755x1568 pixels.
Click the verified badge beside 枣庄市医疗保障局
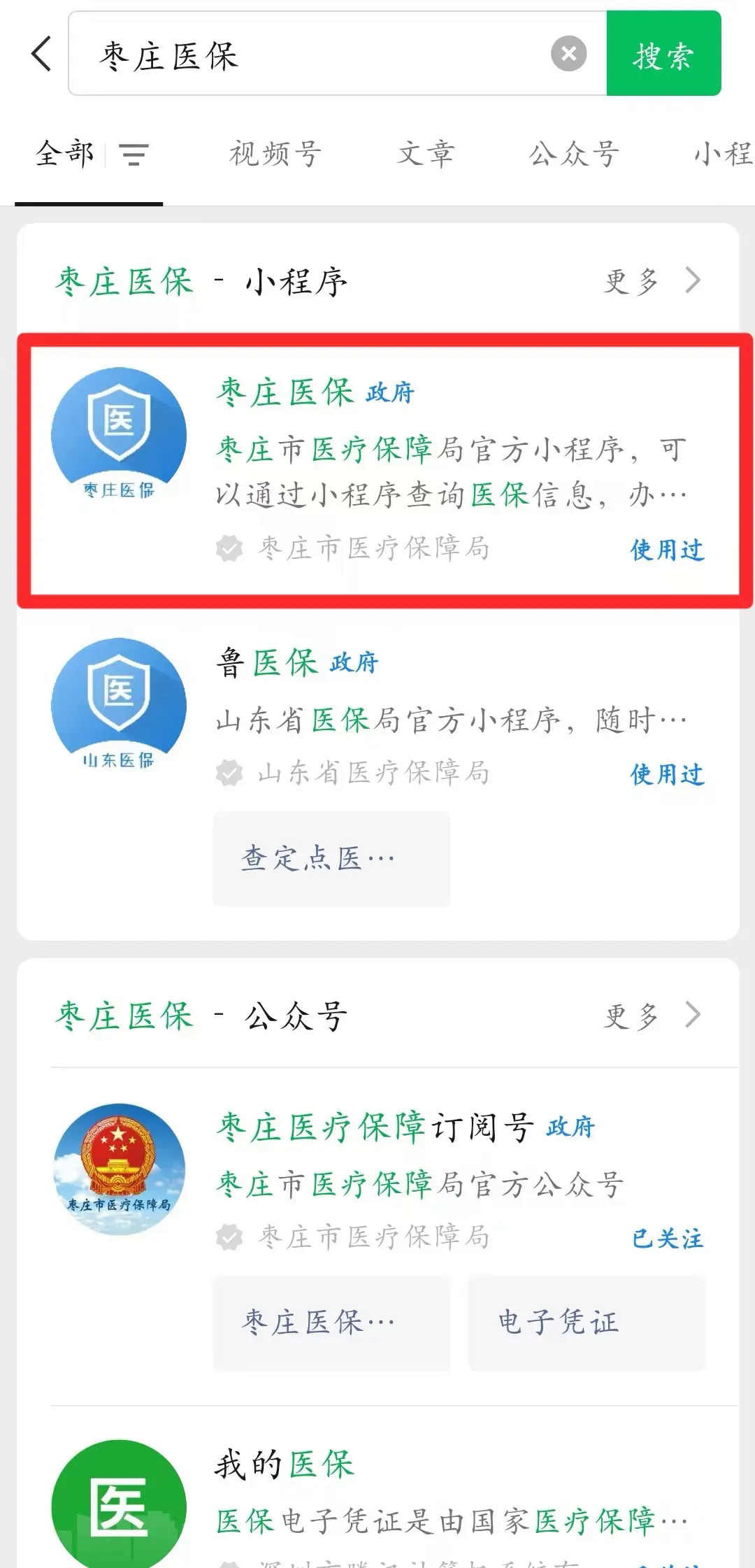click(229, 549)
